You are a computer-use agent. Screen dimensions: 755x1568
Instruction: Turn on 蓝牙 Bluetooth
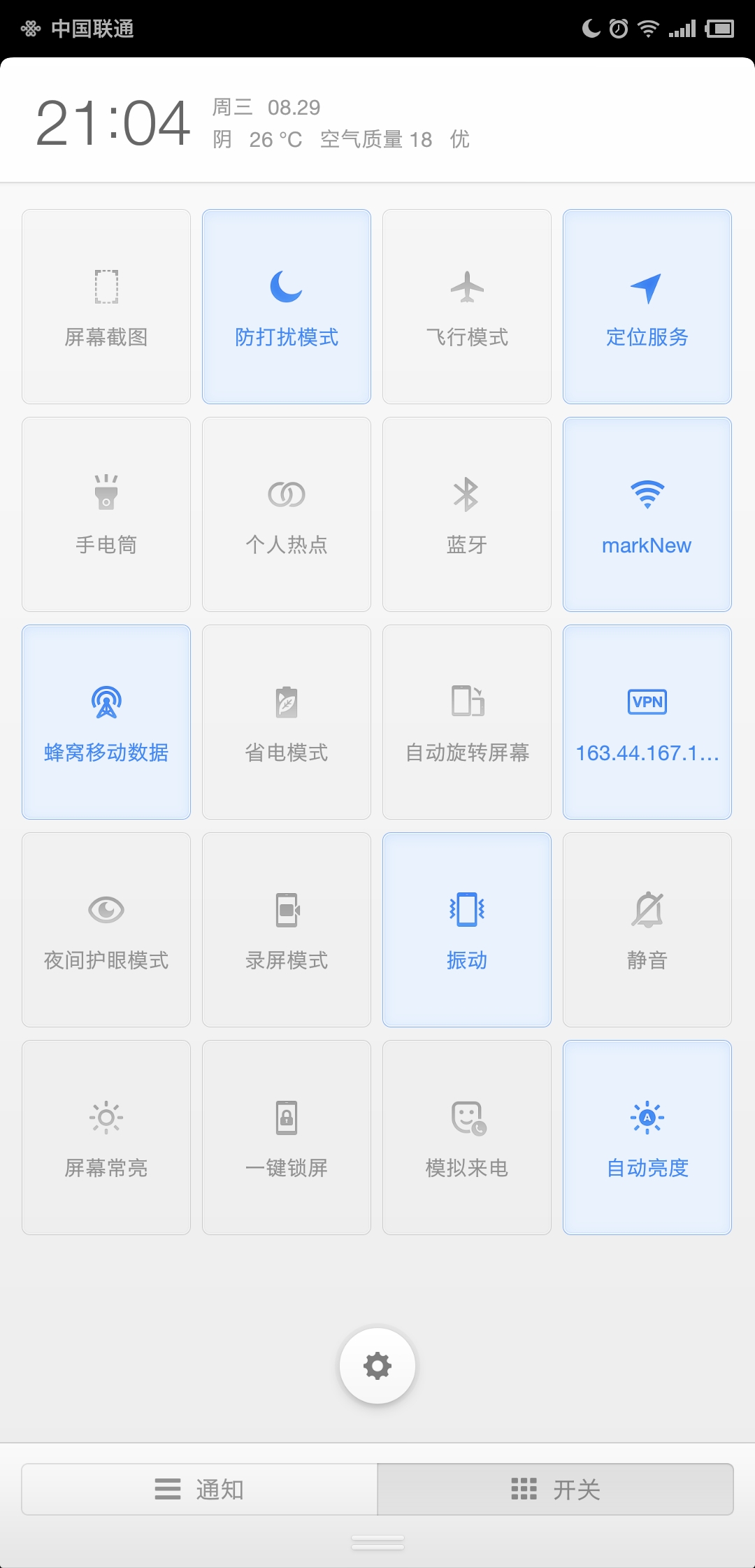click(x=467, y=514)
